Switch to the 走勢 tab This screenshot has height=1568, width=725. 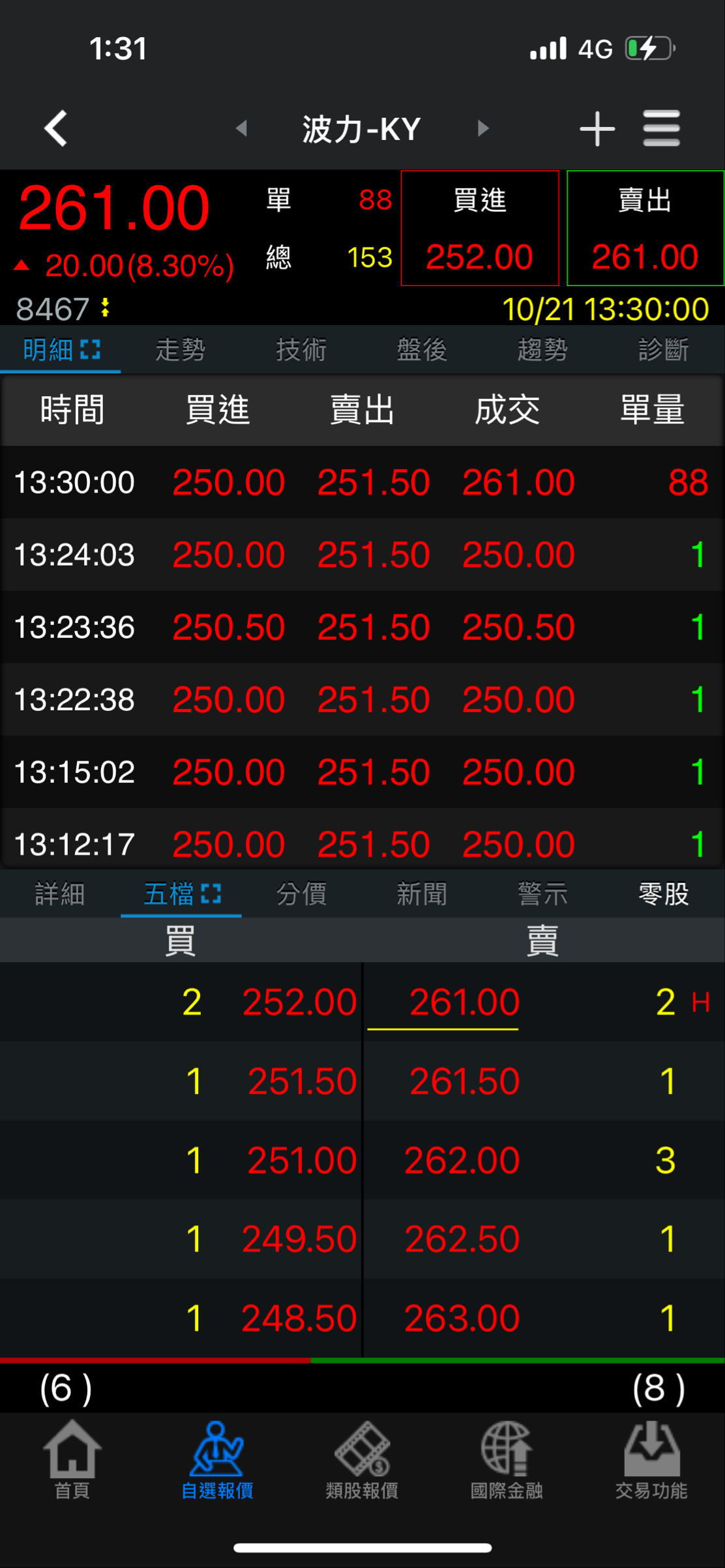[x=181, y=350]
